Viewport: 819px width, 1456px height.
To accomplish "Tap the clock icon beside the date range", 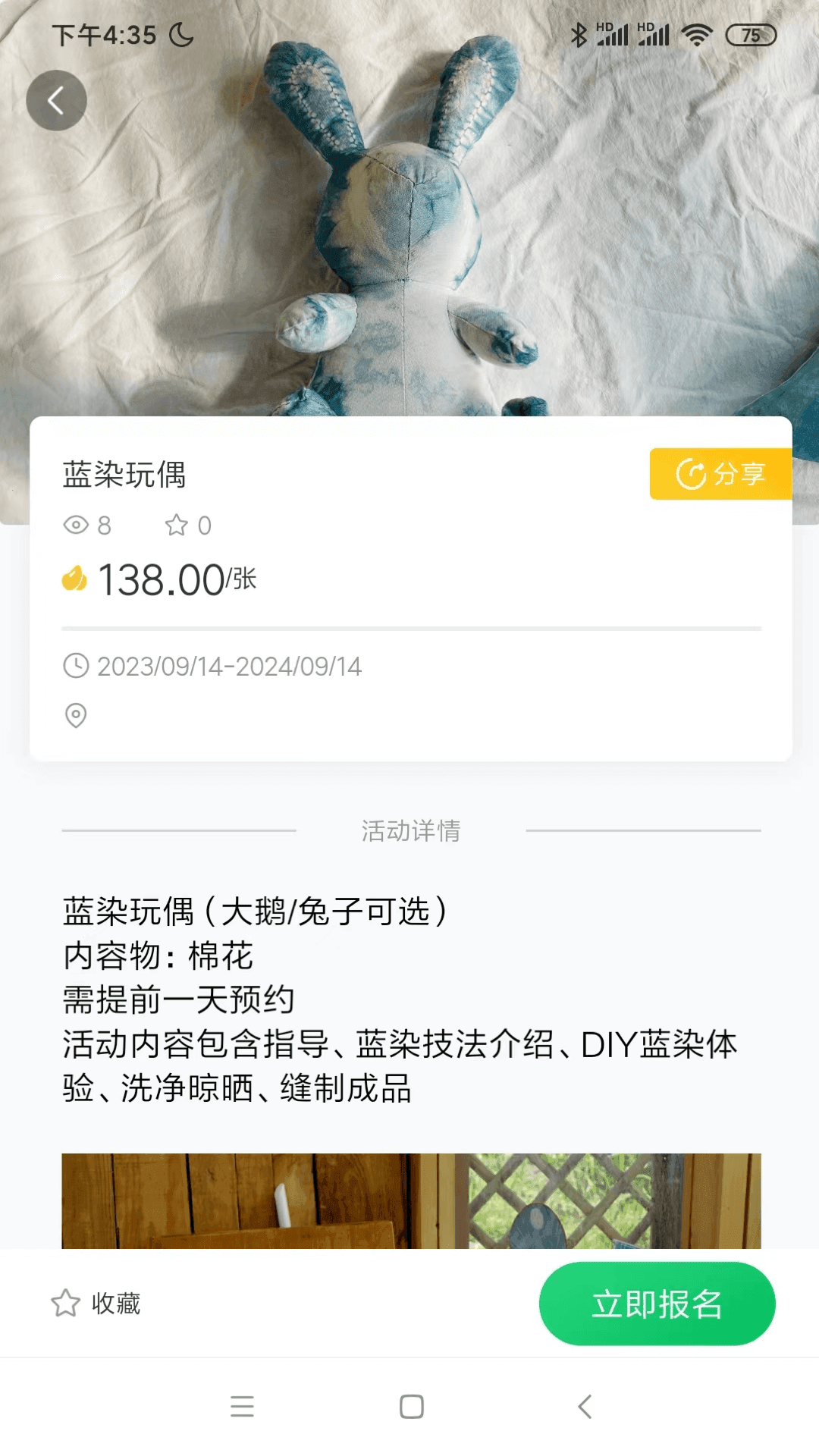I will tap(76, 667).
